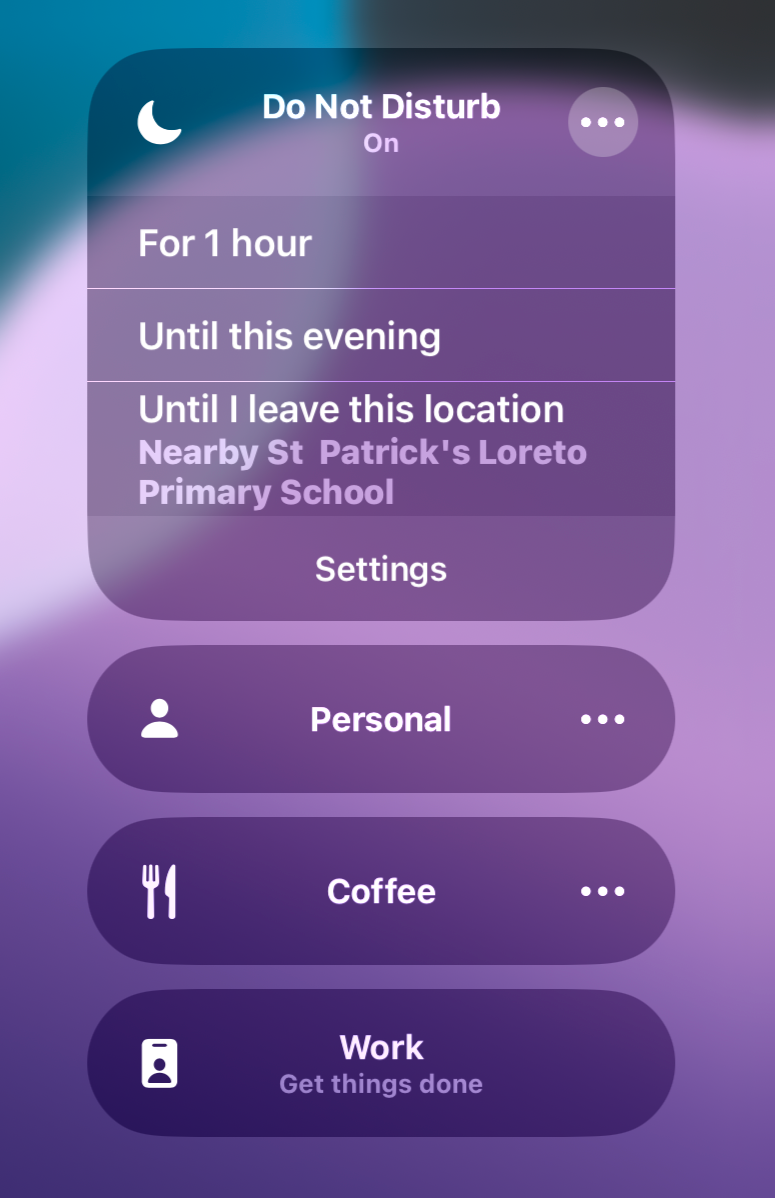Collapse the Do Not Disturb options menu

(602, 122)
